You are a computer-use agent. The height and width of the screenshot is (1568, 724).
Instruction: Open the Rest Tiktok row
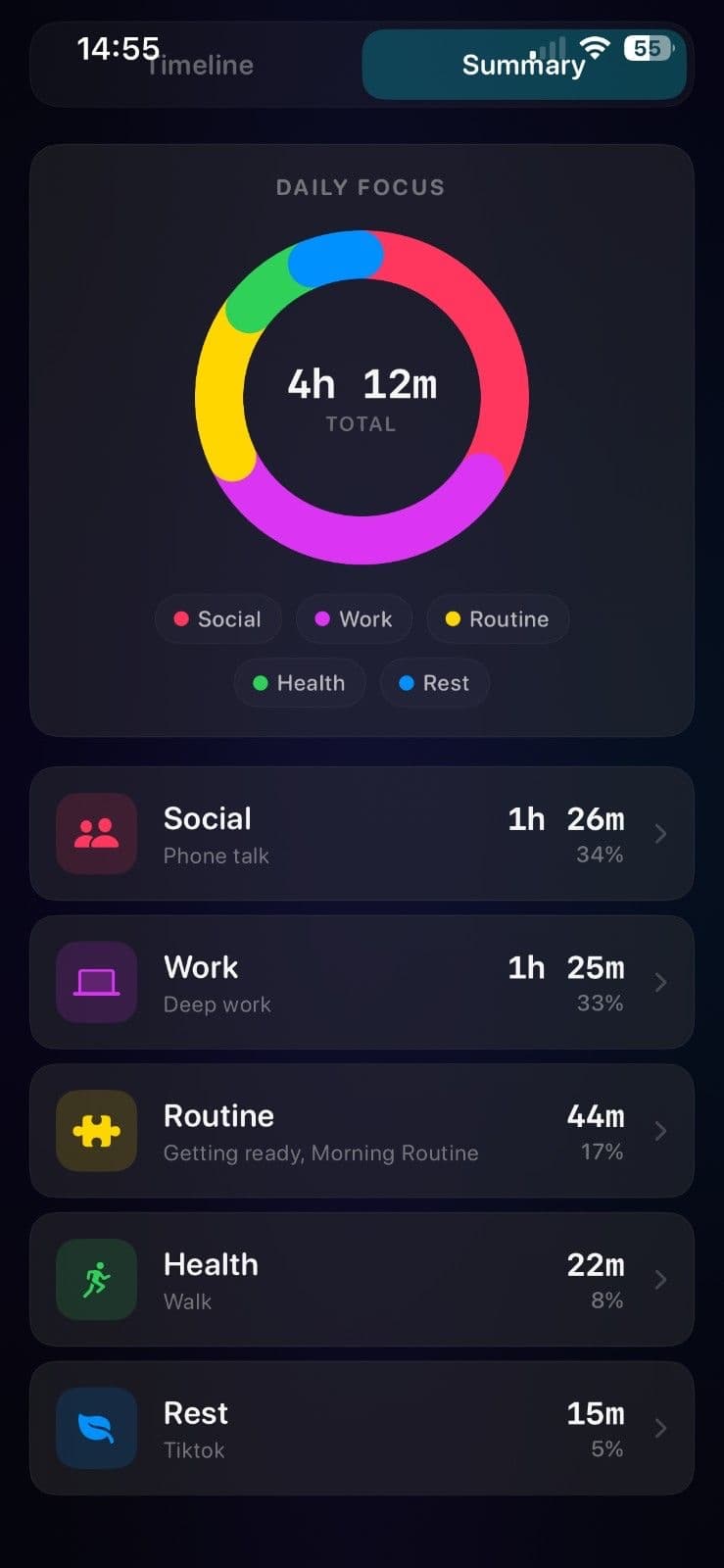click(362, 1428)
